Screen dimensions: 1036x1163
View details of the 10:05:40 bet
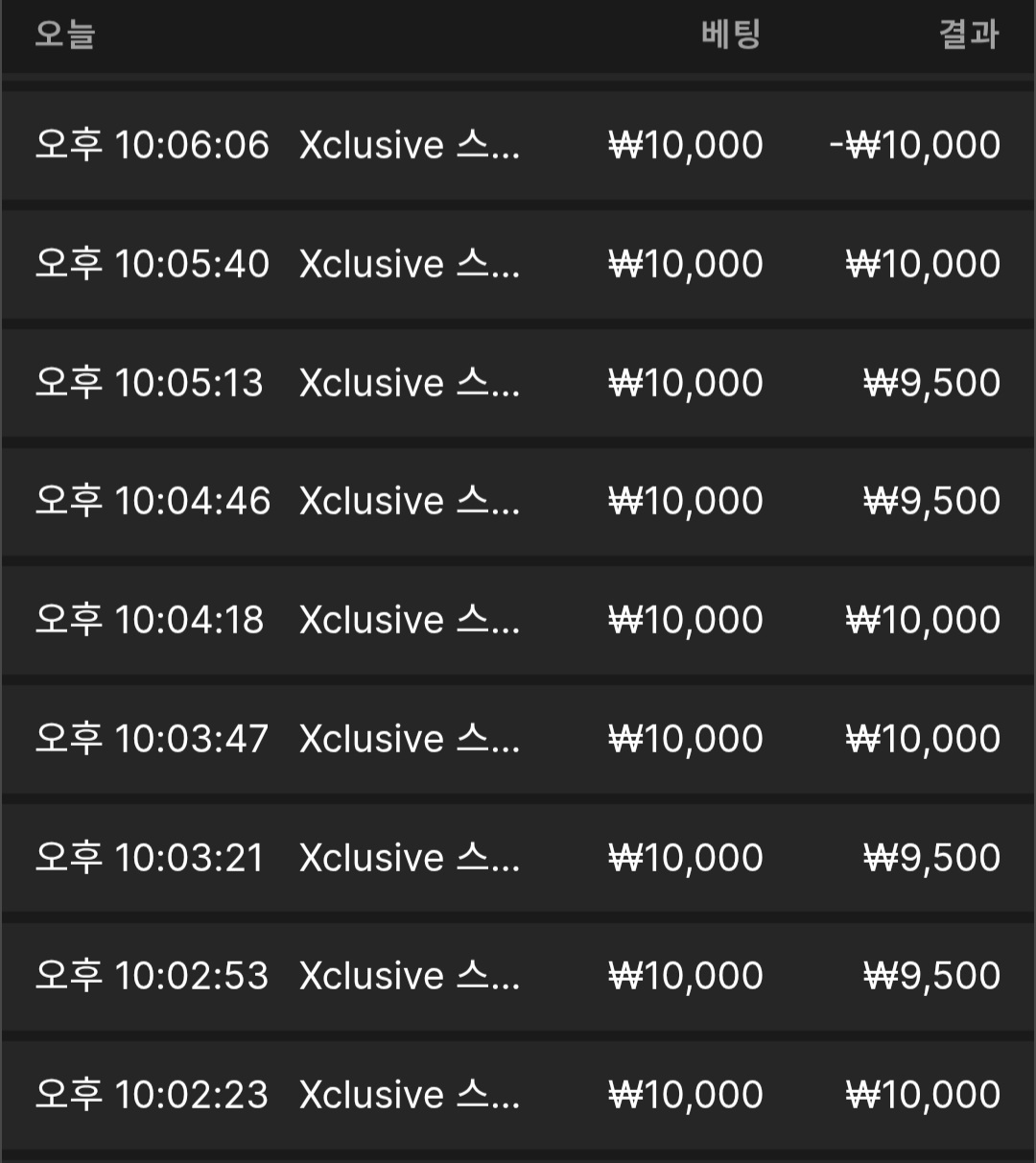[x=518, y=264]
